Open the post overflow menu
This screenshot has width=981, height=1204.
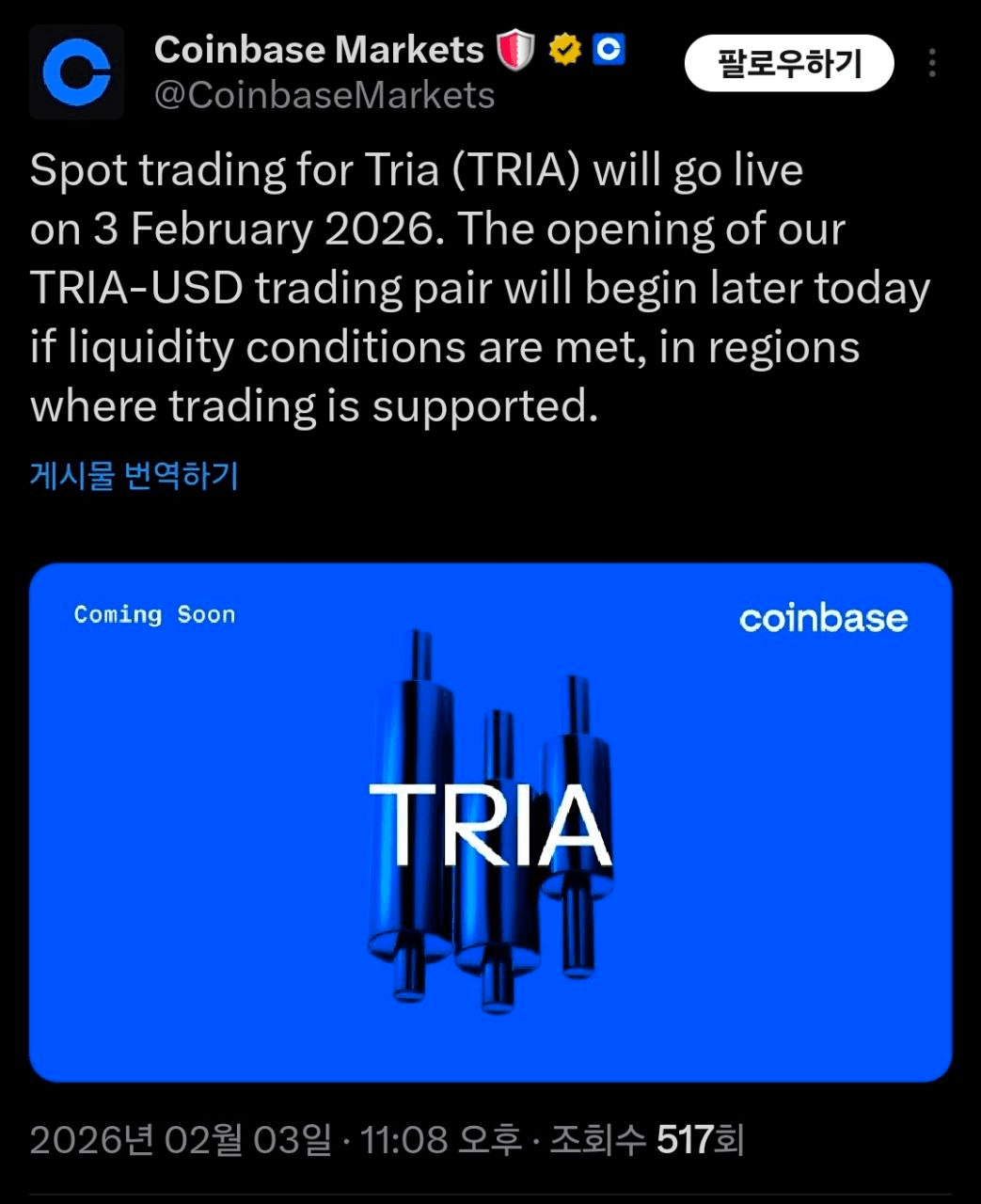(931, 63)
